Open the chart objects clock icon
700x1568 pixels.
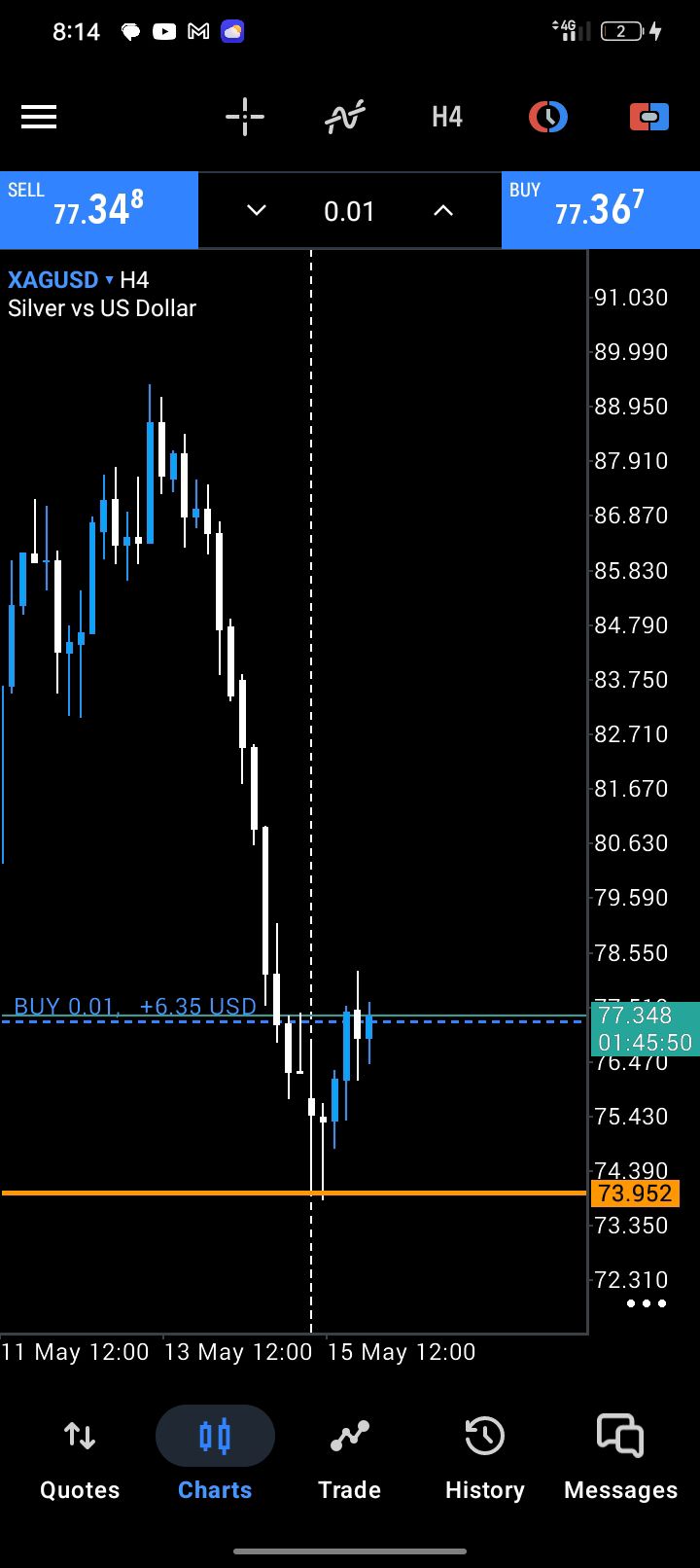point(548,118)
